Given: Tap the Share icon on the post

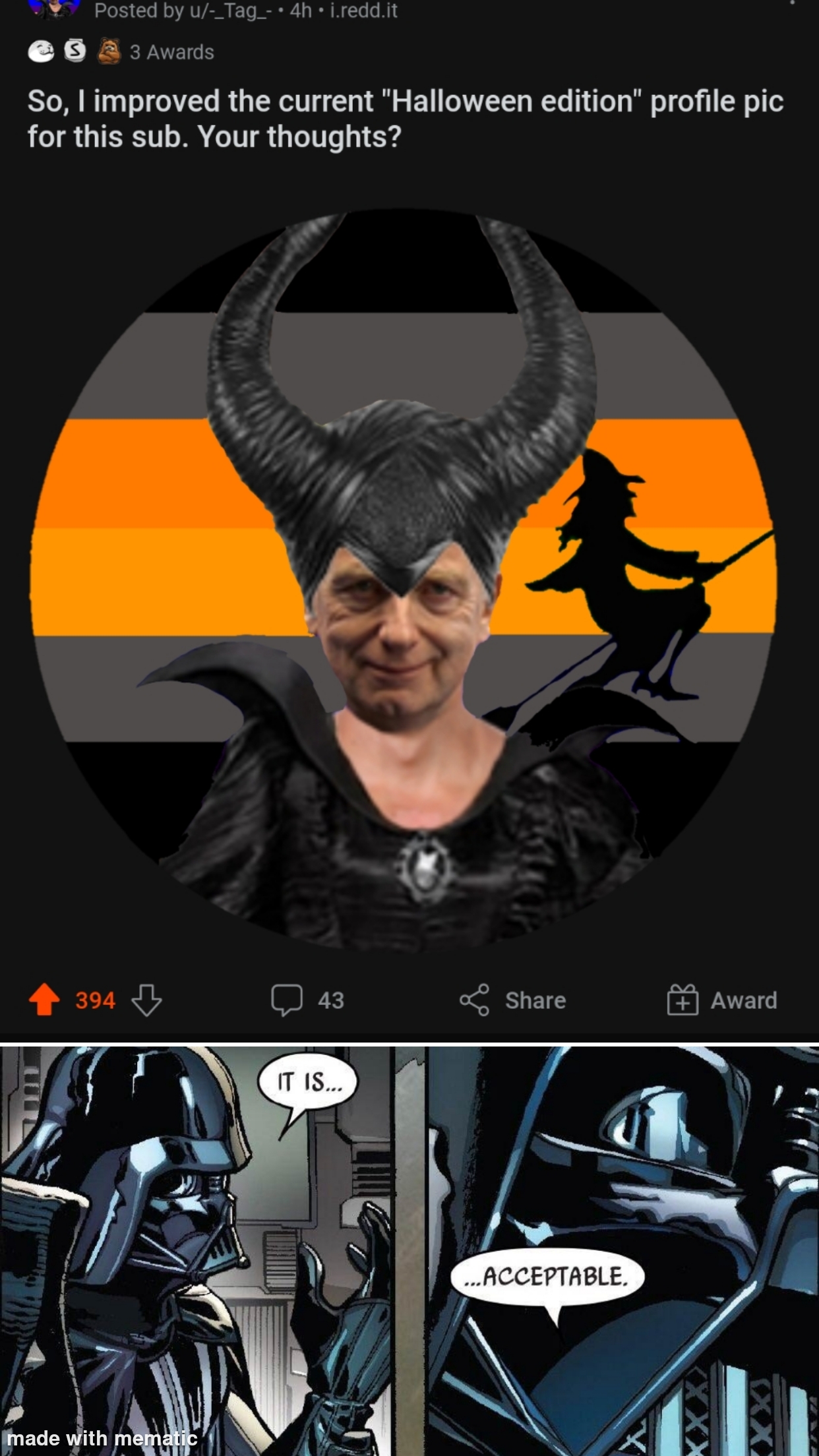Looking at the screenshot, I should point(477,1000).
